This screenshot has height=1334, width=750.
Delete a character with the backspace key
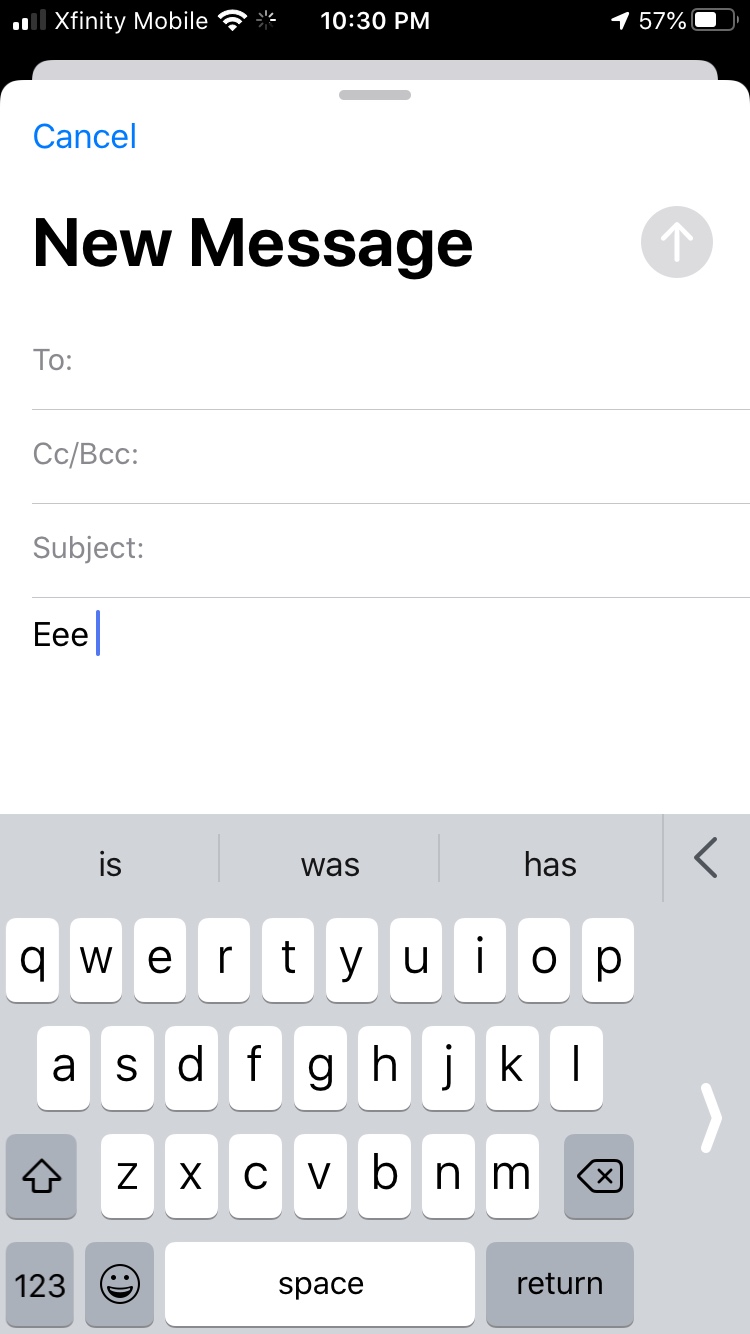[x=599, y=1177]
